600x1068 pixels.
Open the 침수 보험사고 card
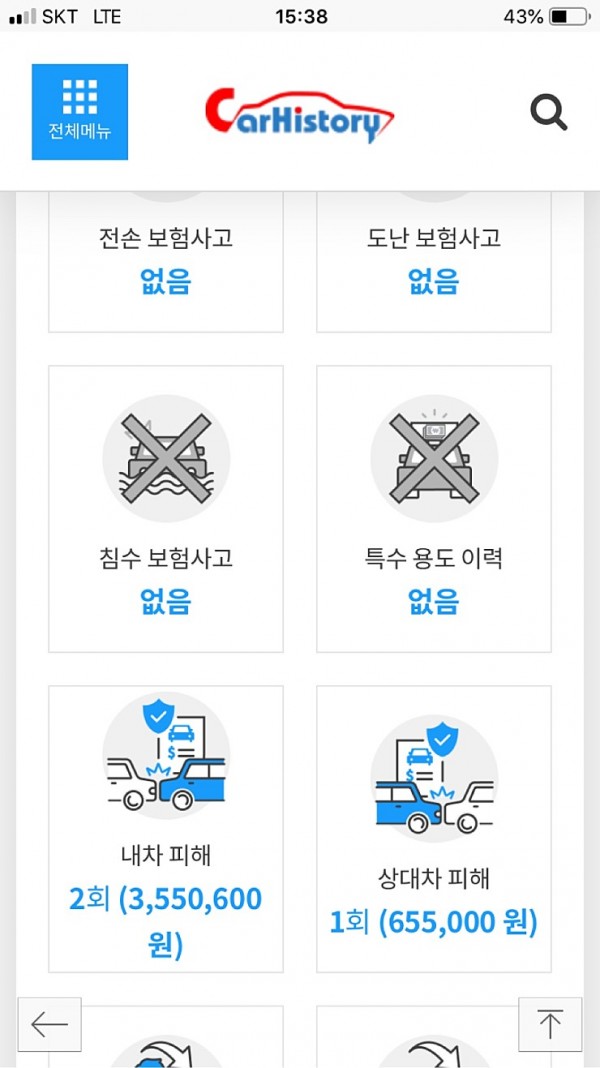click(x=165, y=509)
